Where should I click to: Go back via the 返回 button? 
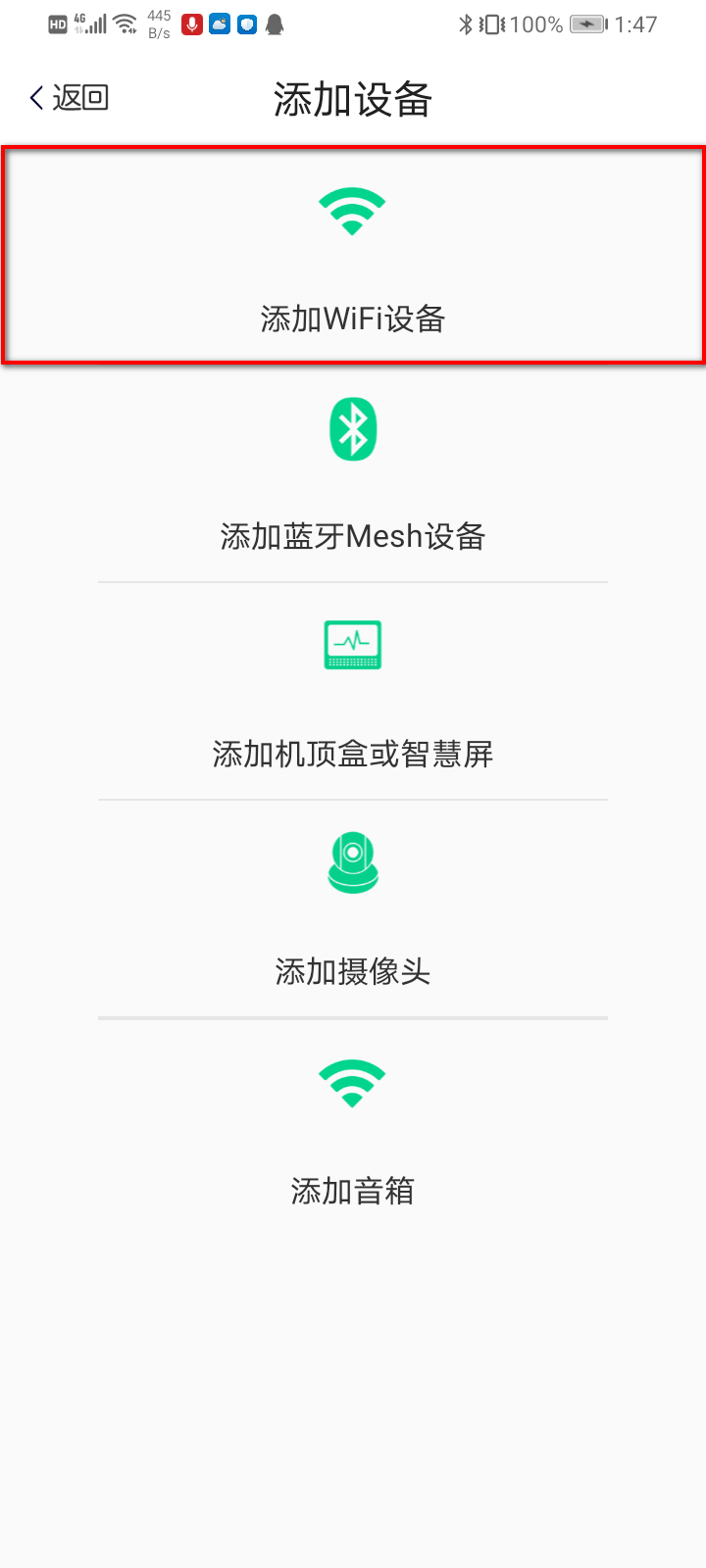point(69,98)
